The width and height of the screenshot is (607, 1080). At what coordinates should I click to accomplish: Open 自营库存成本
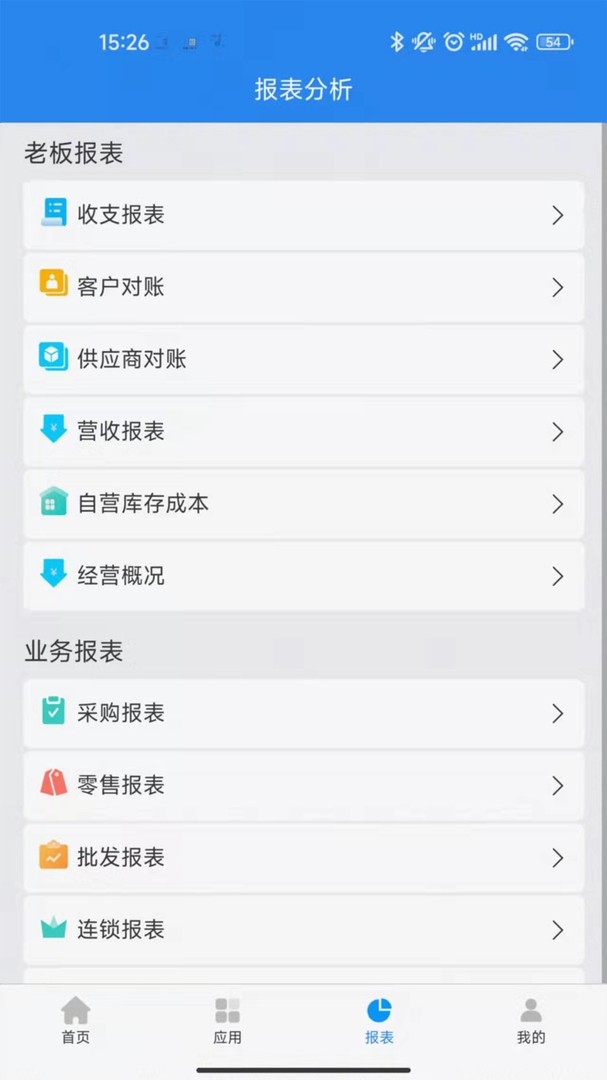pyautogui.click(x=304, y=504)
